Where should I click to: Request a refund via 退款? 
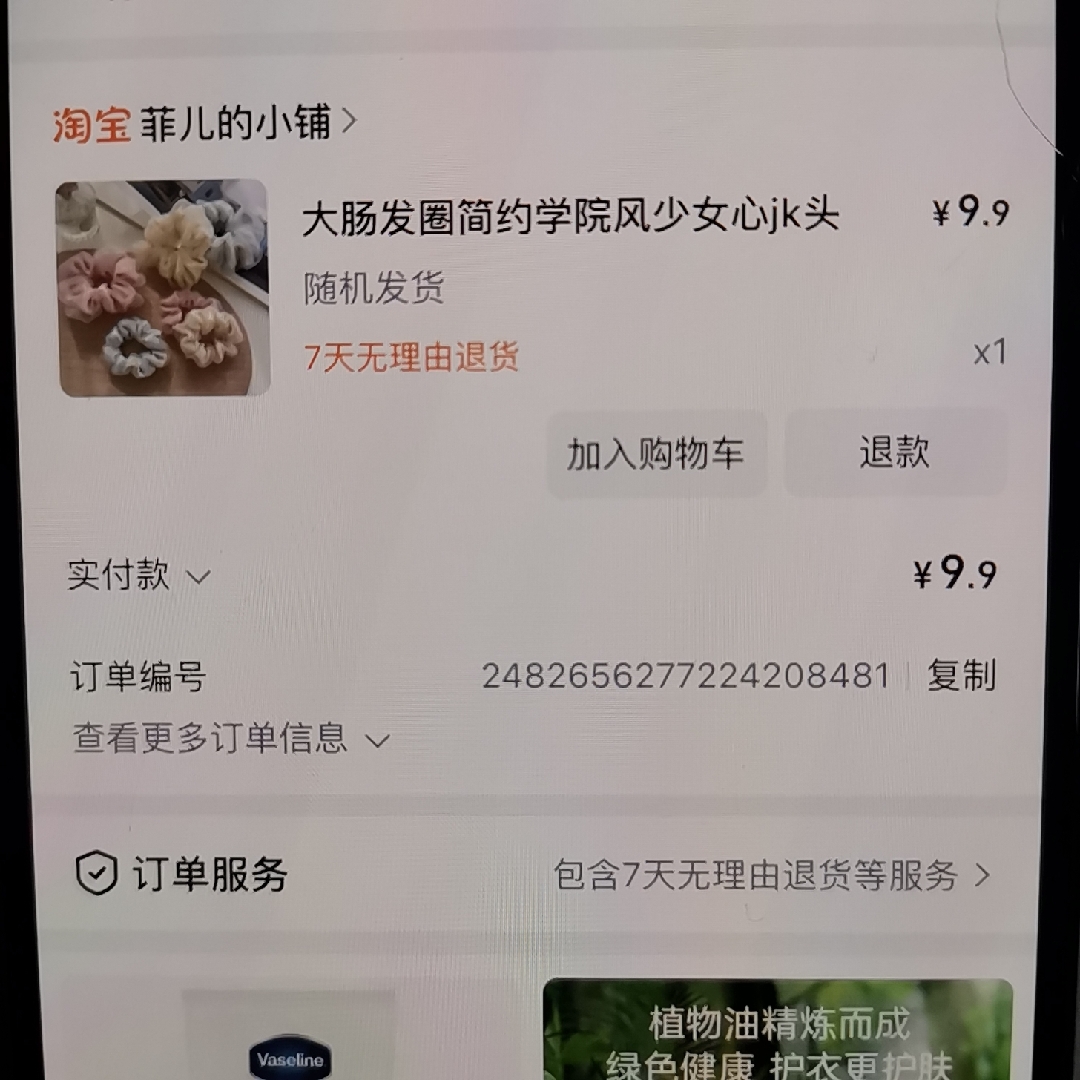(894, 453)
